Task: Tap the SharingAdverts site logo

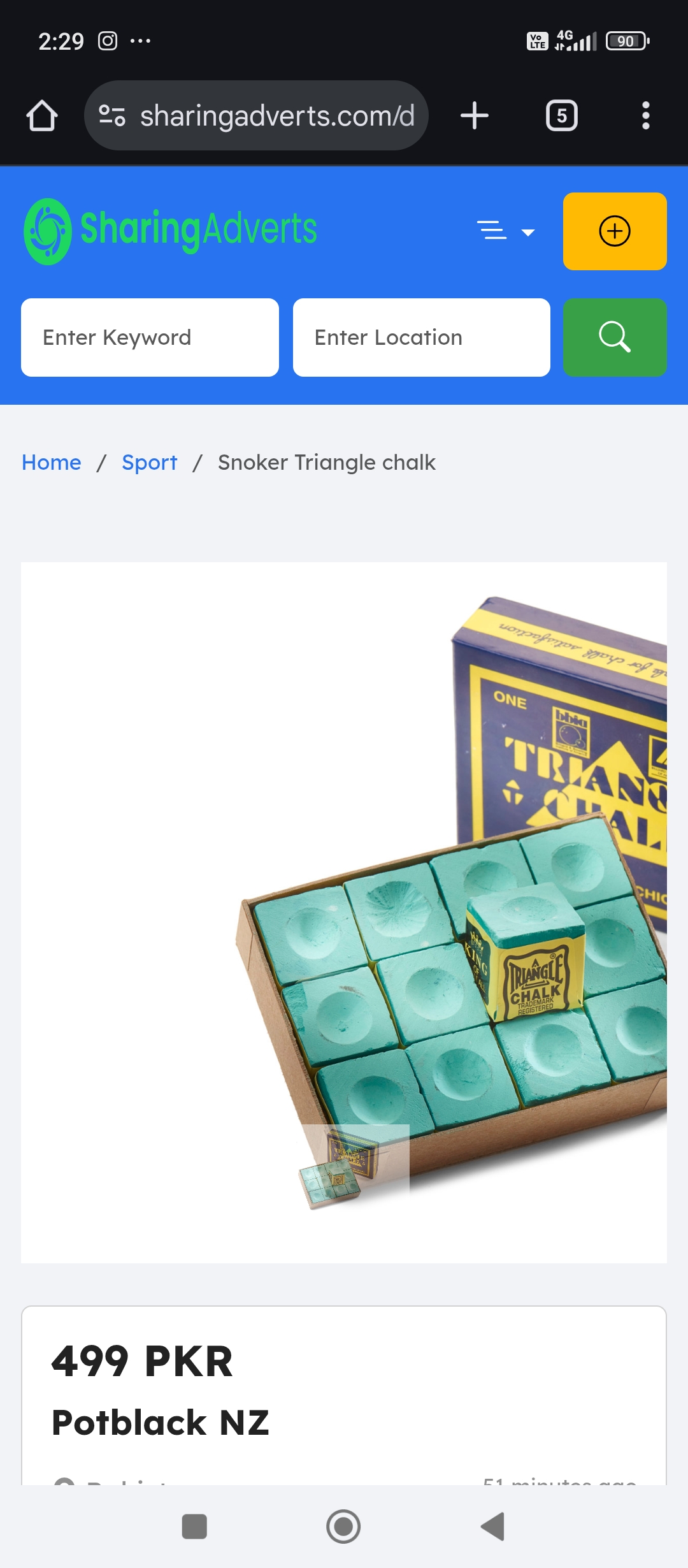Action: click(170, 231)
